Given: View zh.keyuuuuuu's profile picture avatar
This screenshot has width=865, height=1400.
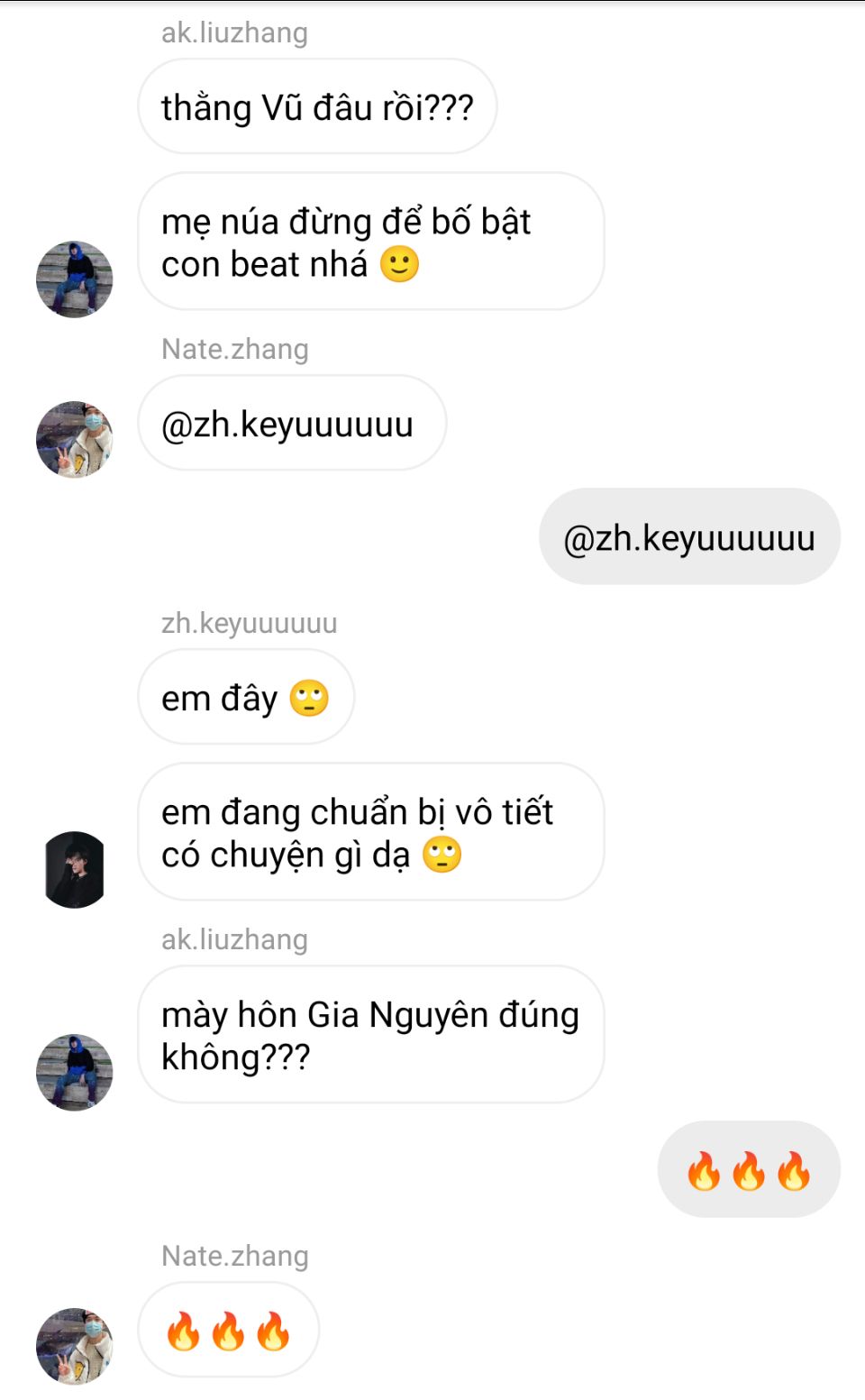Looking at the screenshot, I should 74,869.
